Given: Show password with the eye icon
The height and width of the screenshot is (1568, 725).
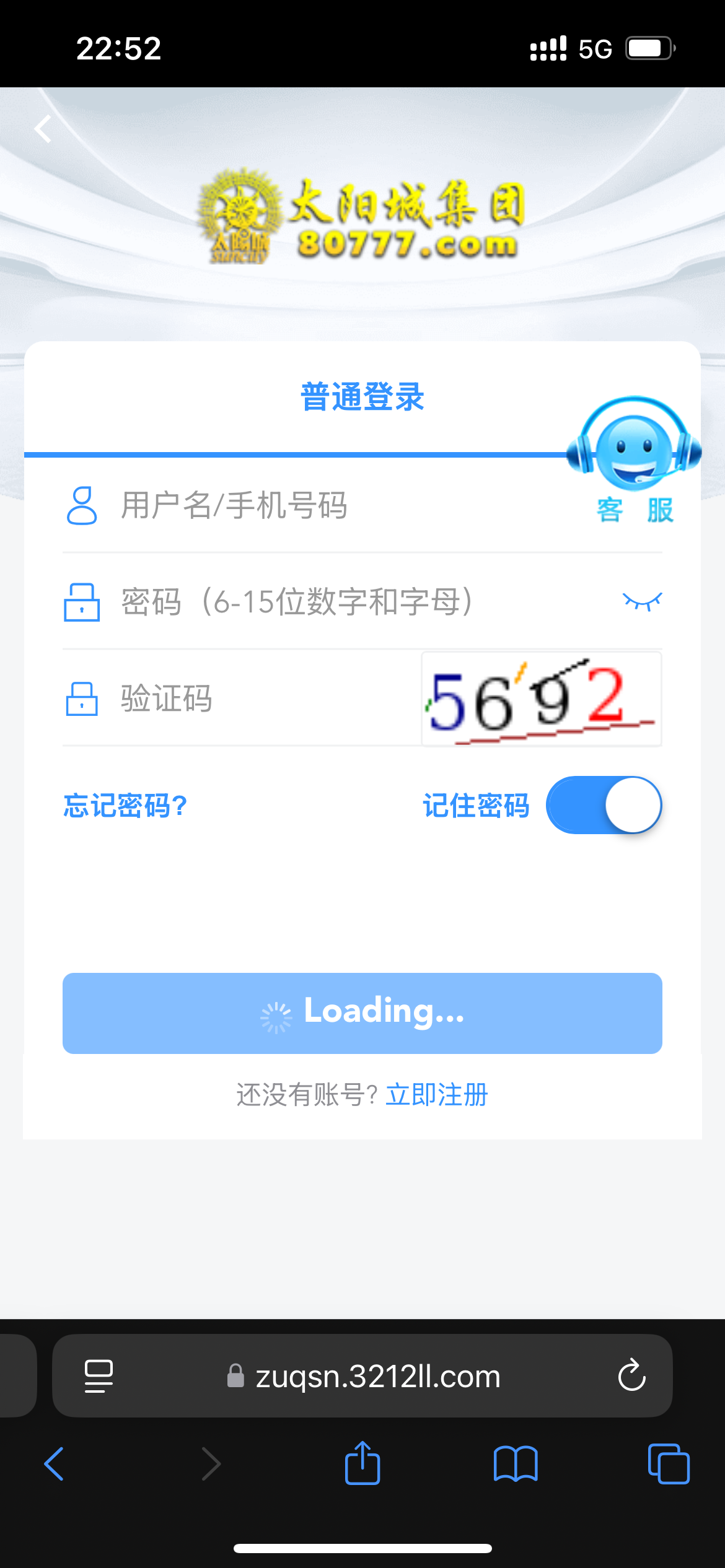Looking at the screenshot, I should [642, 601].
